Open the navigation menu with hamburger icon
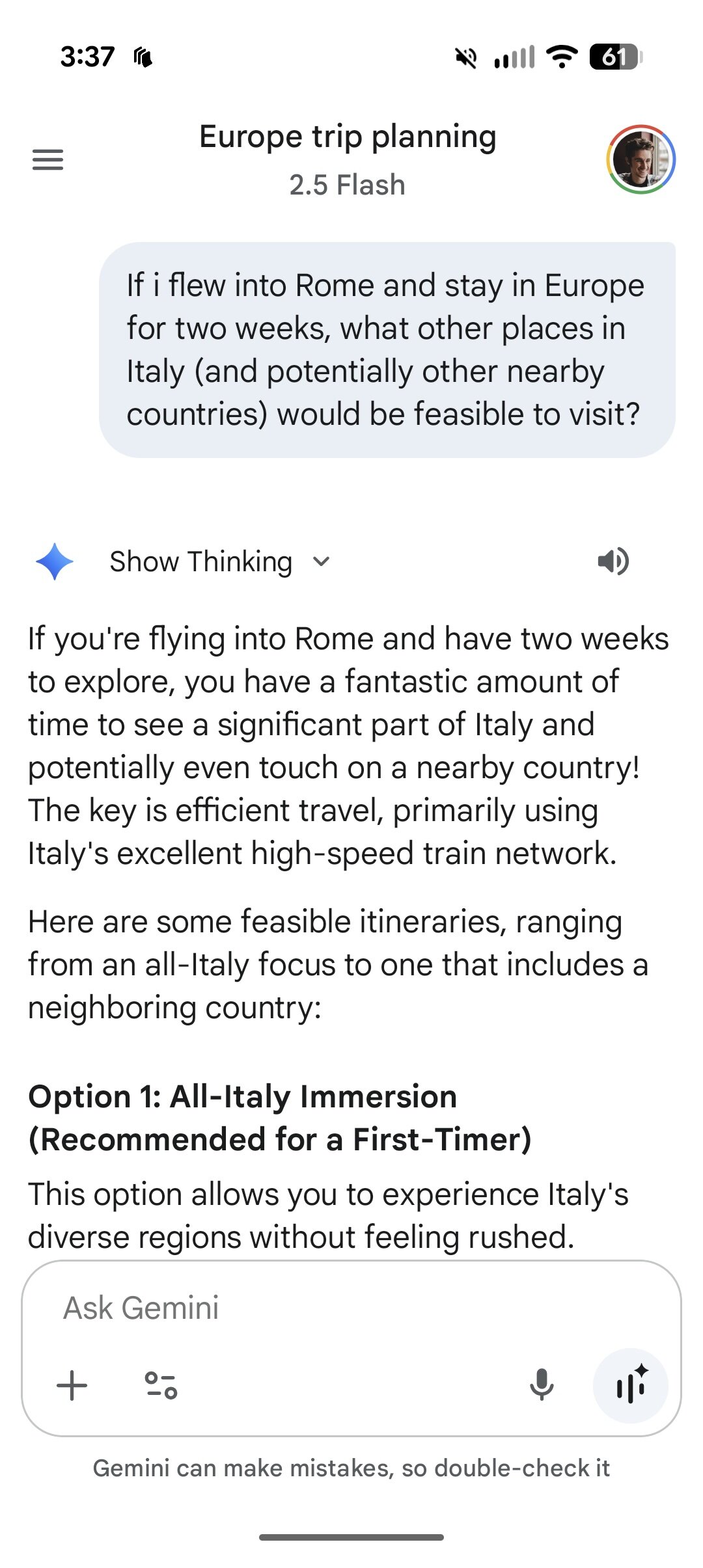This screenshot has height=1568, width=703. click(48, 159)
